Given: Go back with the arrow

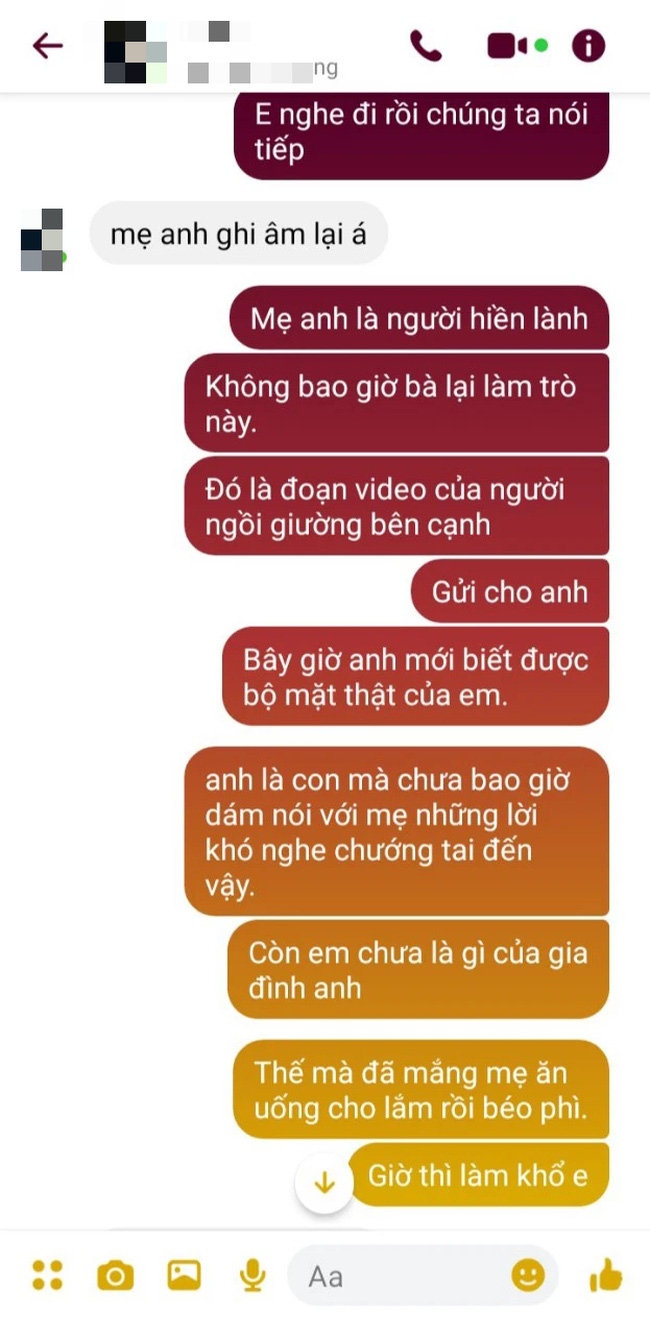Looking at the screenshot, I should pos(47,46).
